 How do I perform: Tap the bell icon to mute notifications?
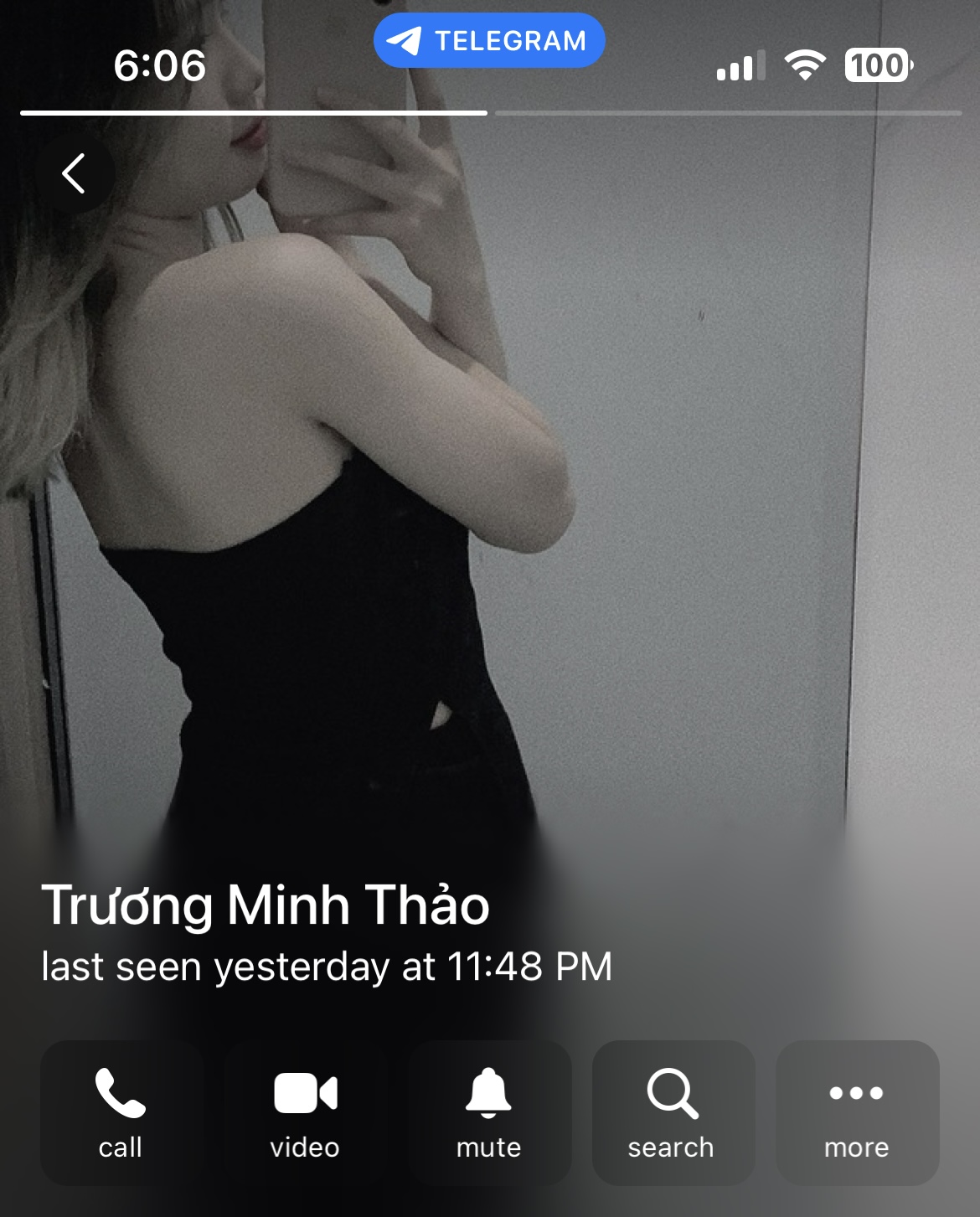click(x=489, y=1093)
